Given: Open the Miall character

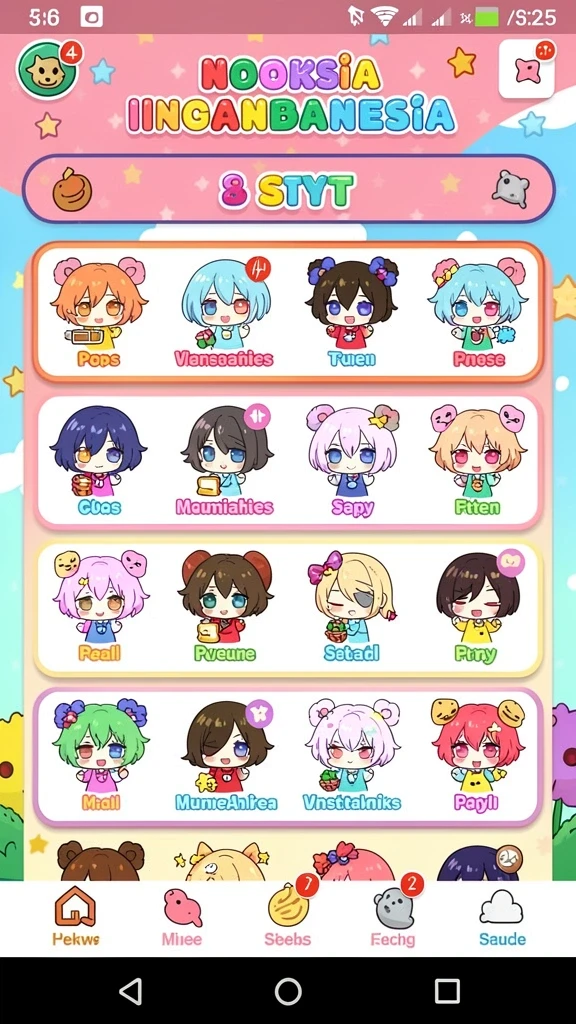Looking at the screenshot, I should pos(100,756).
